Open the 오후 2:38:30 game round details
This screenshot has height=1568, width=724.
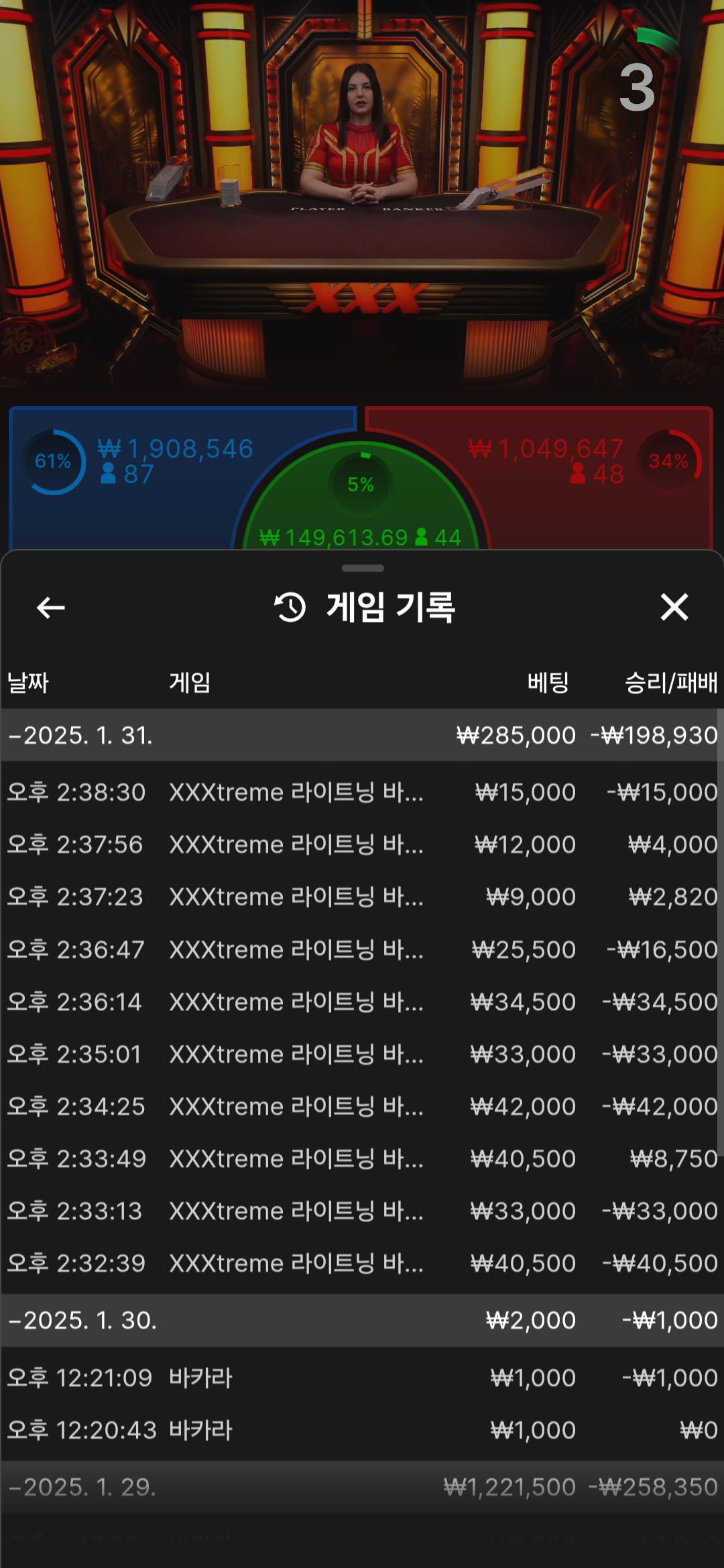[362, 792]
